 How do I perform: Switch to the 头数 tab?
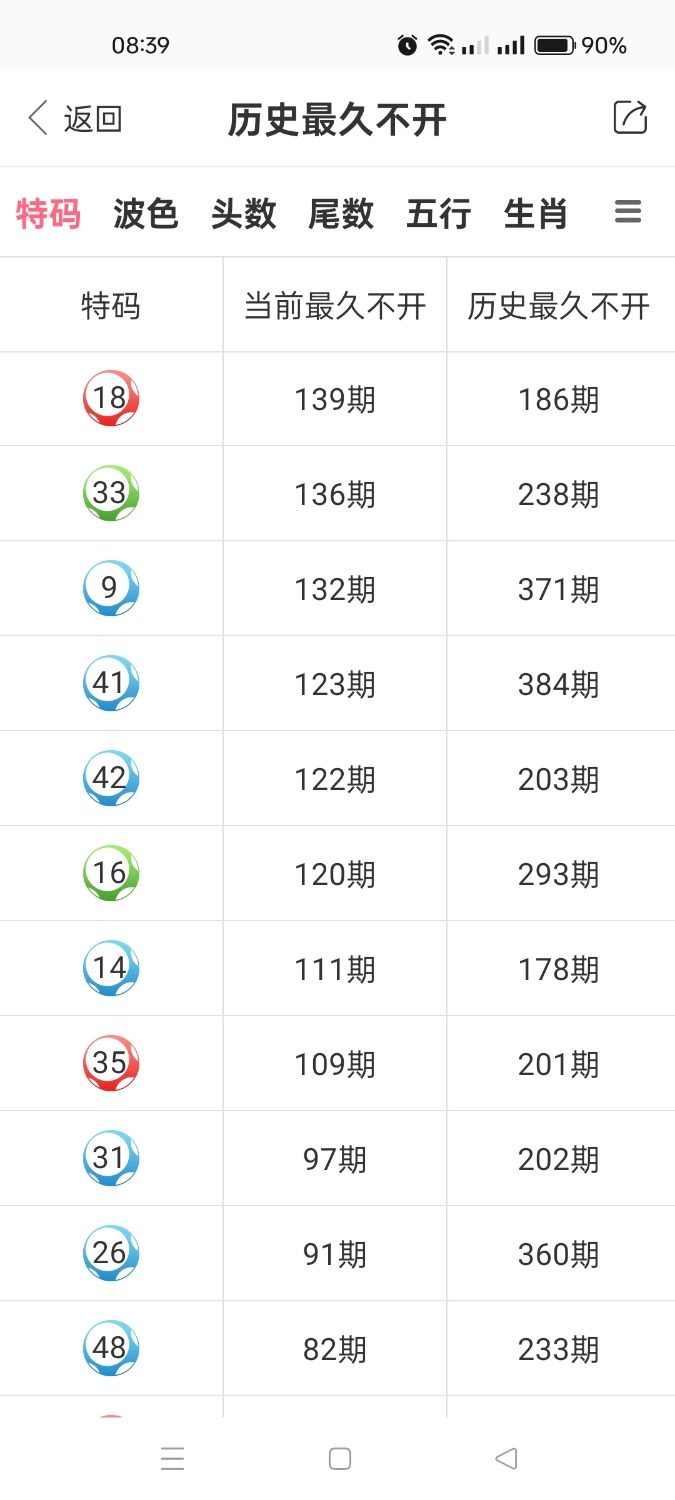click(243, 213)
